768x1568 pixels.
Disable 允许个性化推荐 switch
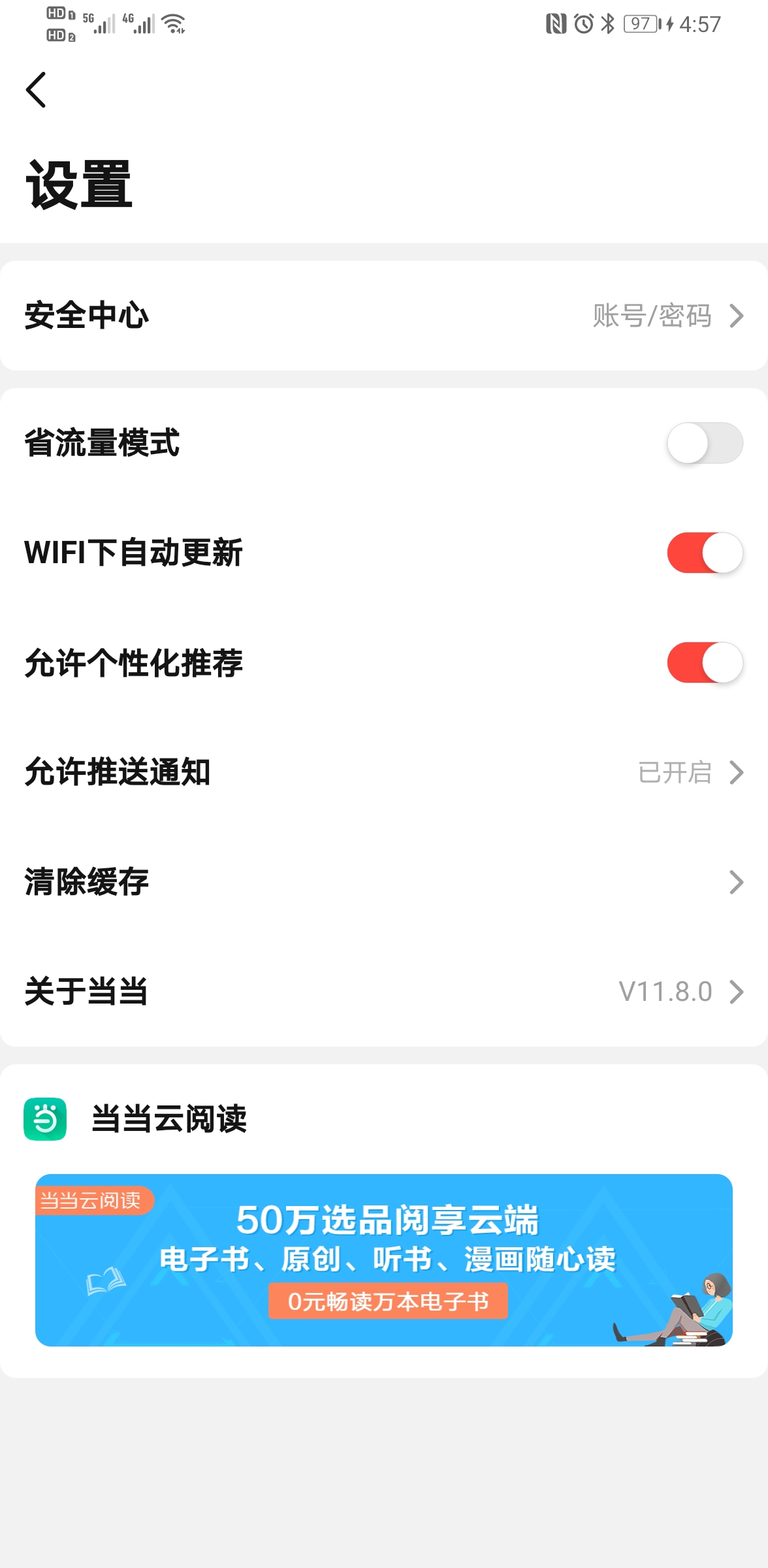(704, 662)
